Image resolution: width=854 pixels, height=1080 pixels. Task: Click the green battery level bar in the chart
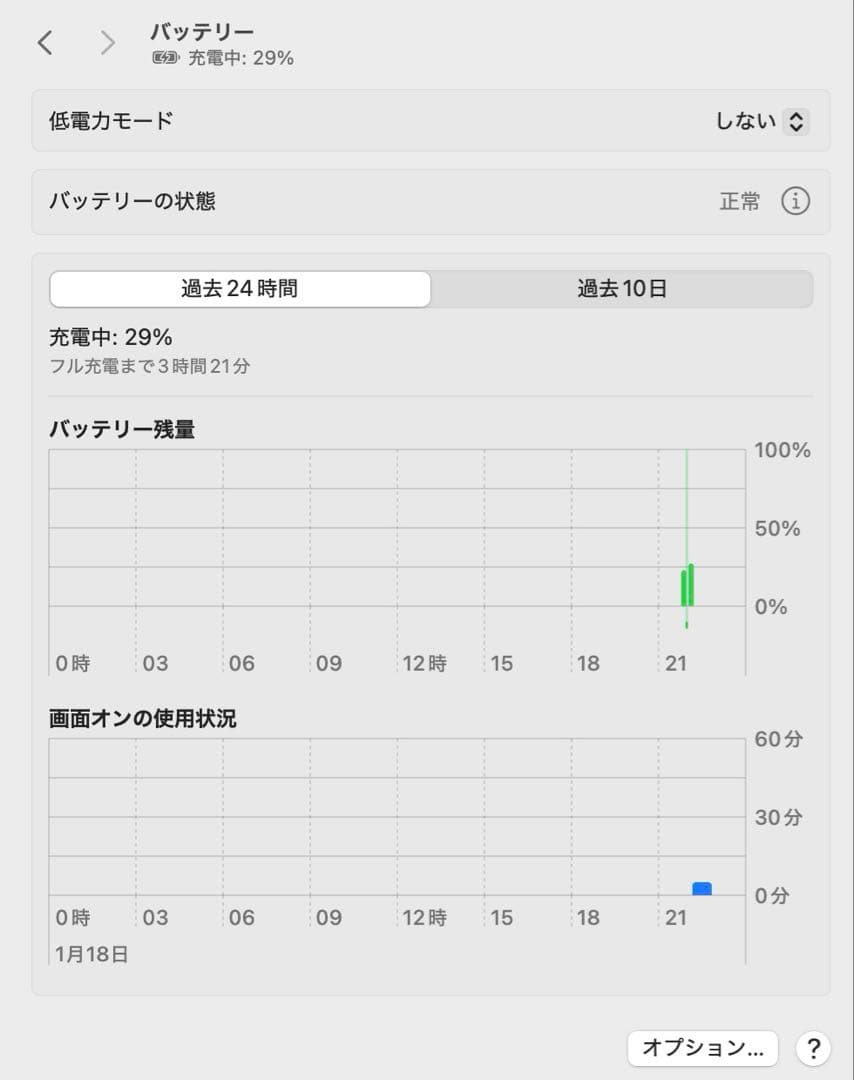pos(688,585)
